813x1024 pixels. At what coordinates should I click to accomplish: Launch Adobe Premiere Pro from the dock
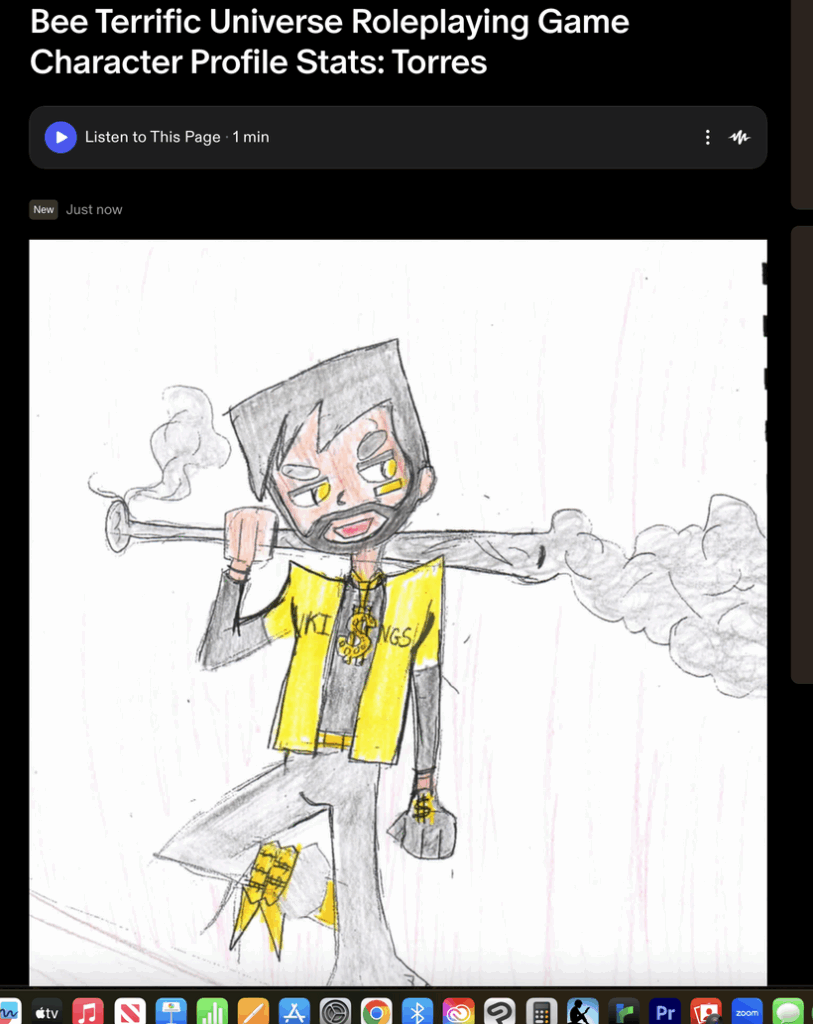point(664,1012)
